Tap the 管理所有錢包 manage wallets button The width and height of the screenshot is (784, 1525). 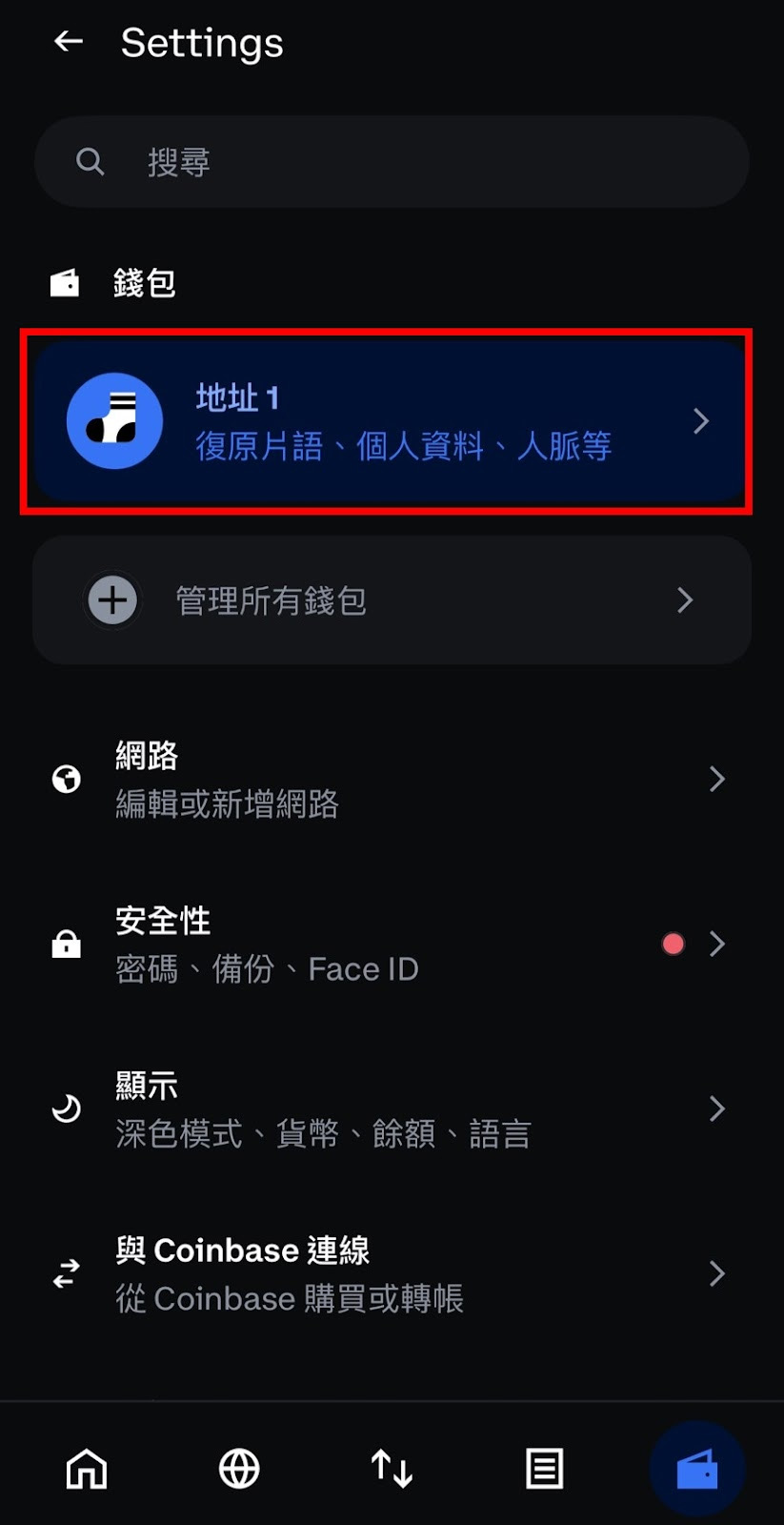coord(392,600)
